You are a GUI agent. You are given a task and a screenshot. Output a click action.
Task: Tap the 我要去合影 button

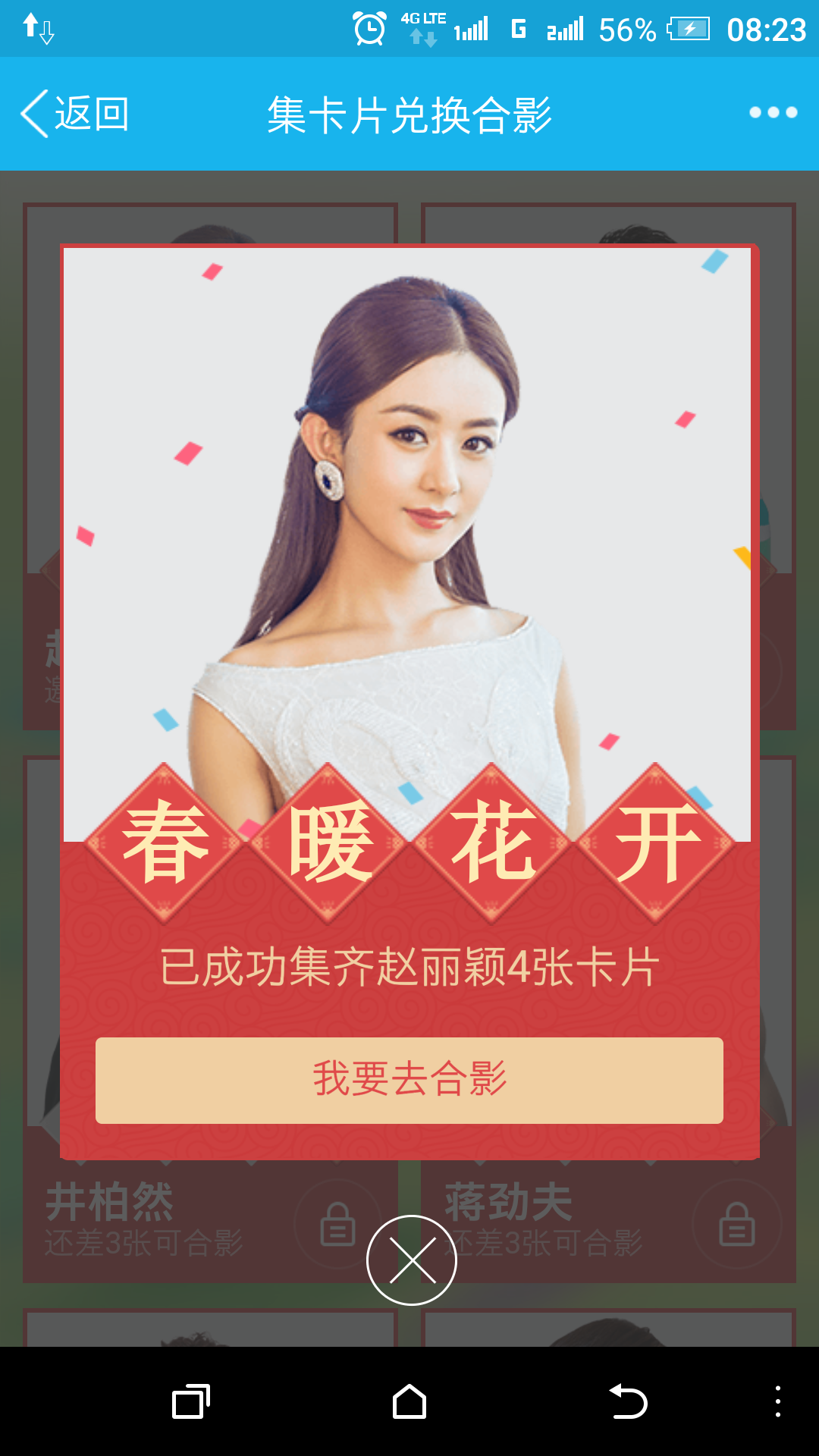point(409,1080)
